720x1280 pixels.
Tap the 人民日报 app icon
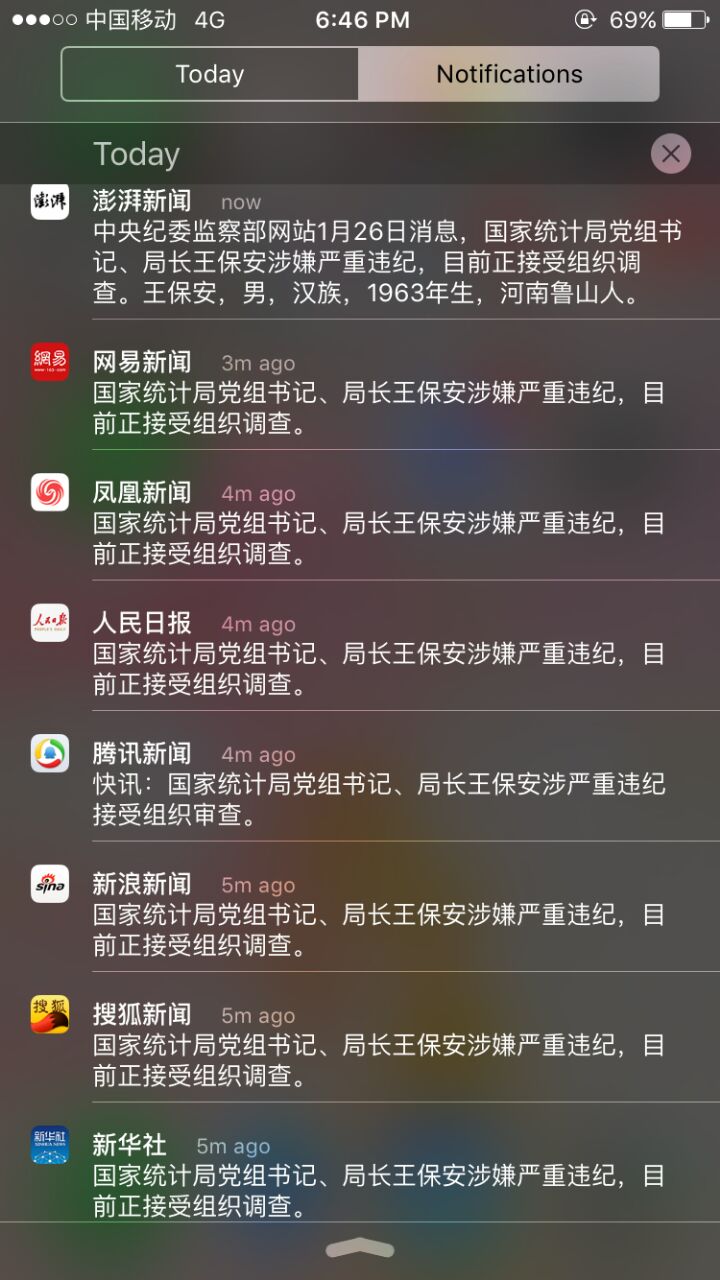pyautogui.click(x=49, y=624)
